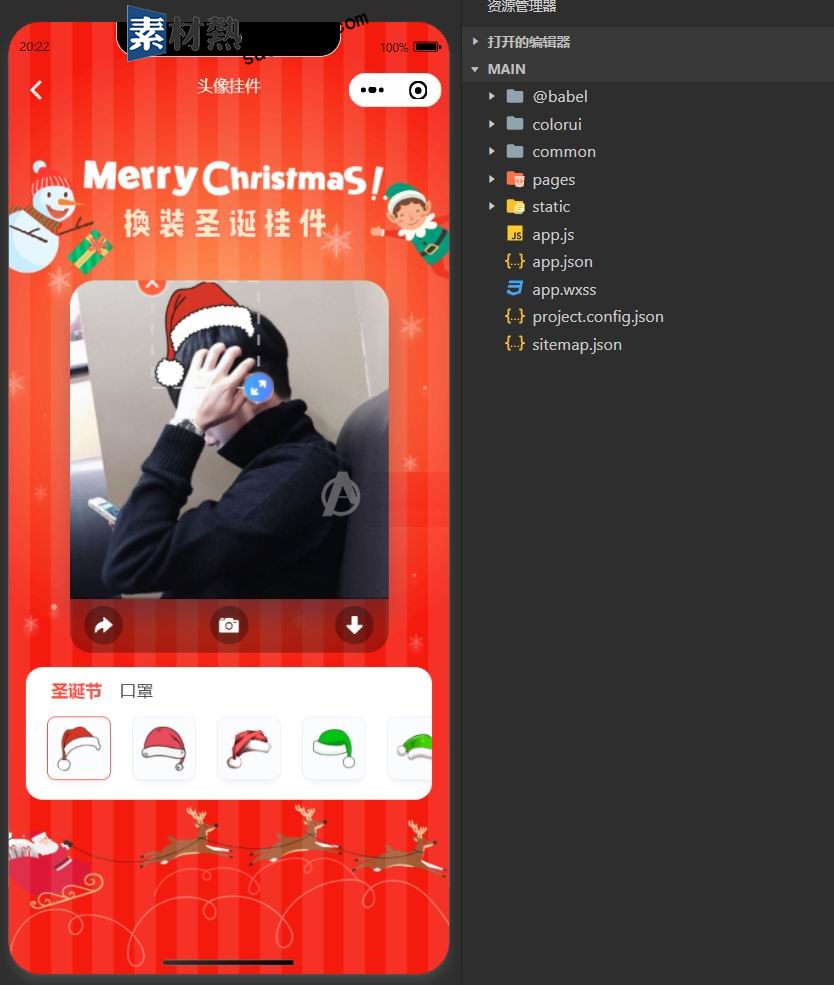Screen dimensions: 834x985
Task: Open the app.wxss stylesheet file
Action: pos(564,290)
